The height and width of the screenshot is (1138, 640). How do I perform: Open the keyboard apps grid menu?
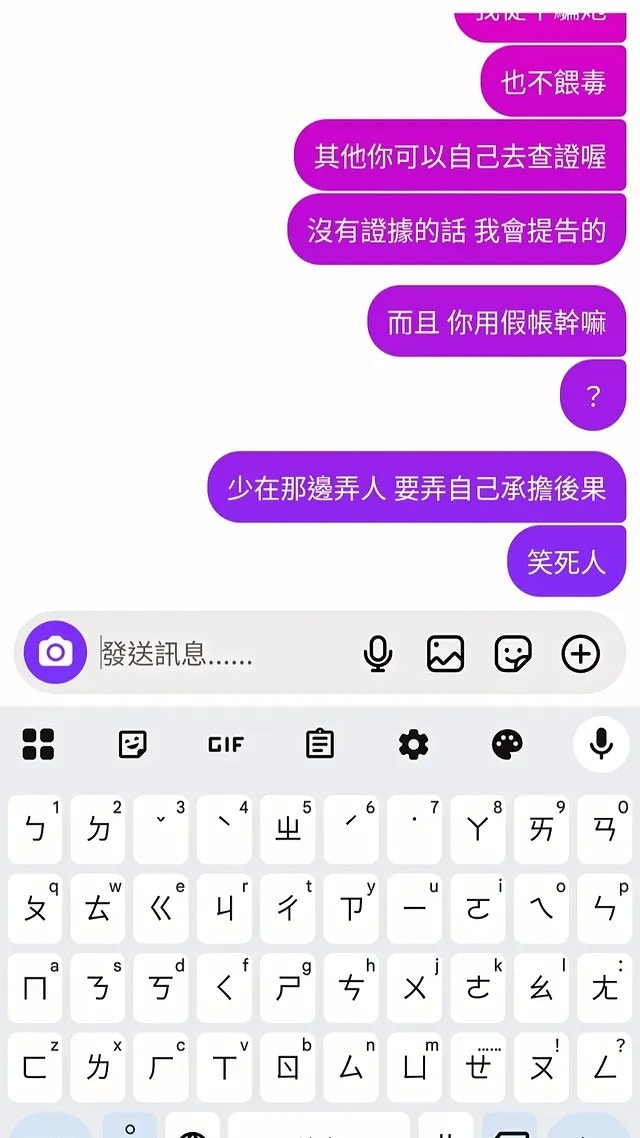click(38, 744)
